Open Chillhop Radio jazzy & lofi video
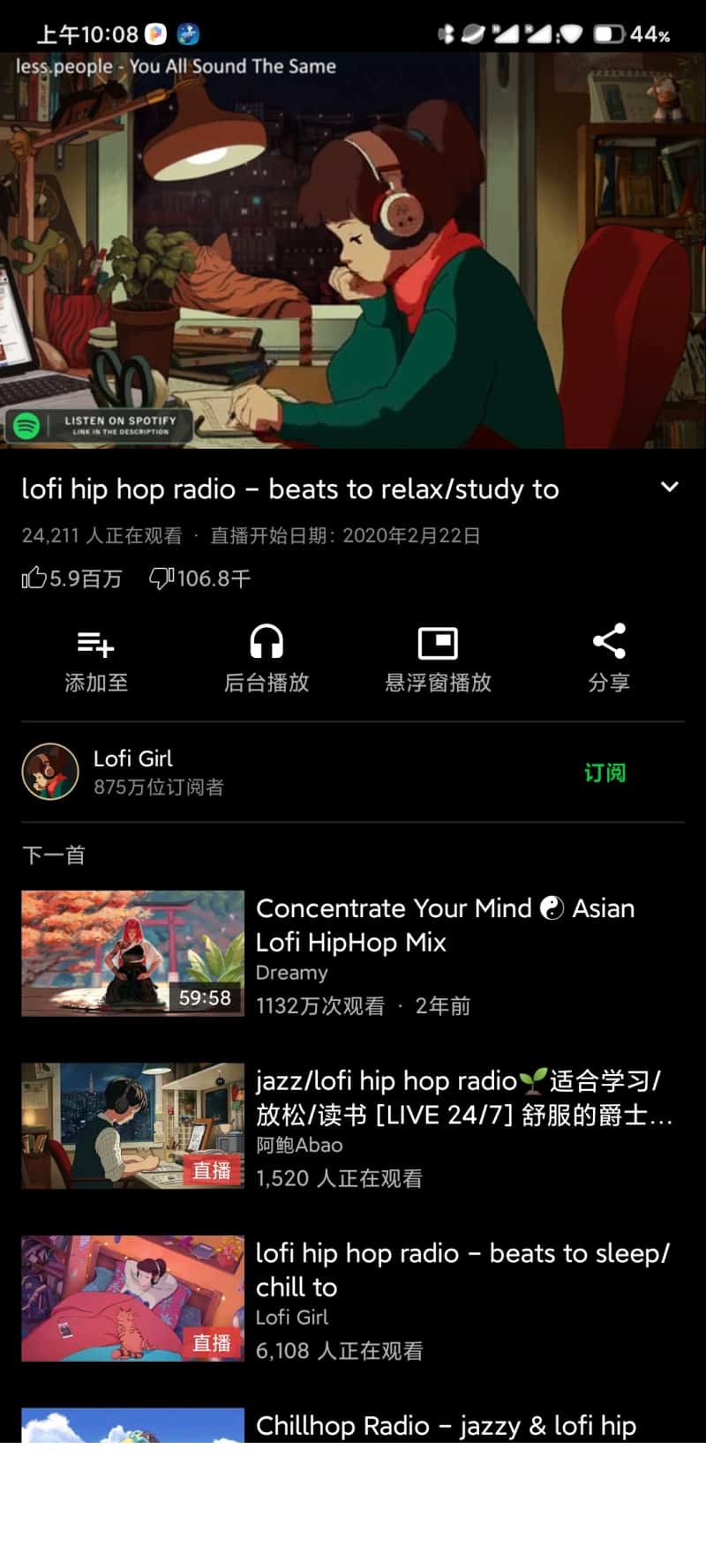The height and width of the screenshot is (1568, 706). (x=446, y=1425)
